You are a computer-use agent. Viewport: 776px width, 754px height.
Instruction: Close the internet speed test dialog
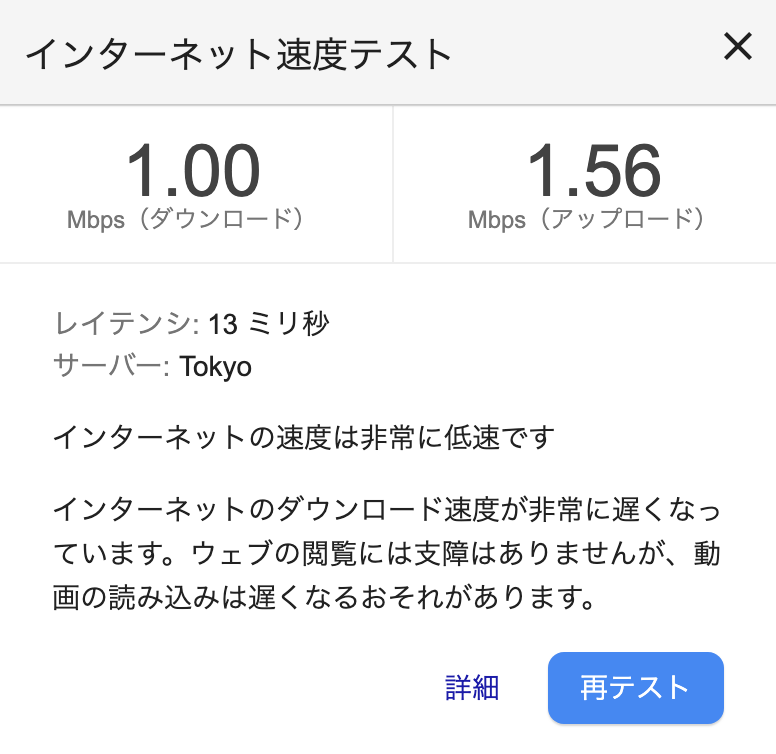click(x=737, y=47)
